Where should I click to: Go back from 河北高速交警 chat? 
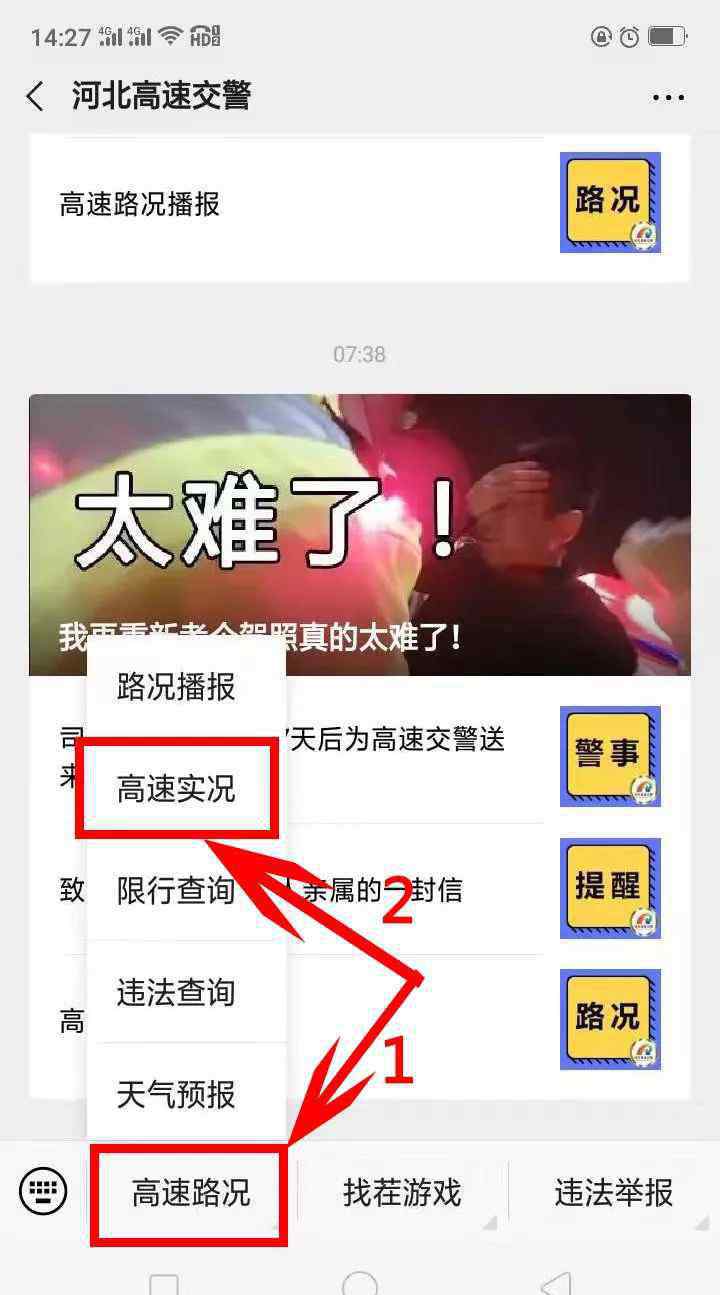point(35,97)
